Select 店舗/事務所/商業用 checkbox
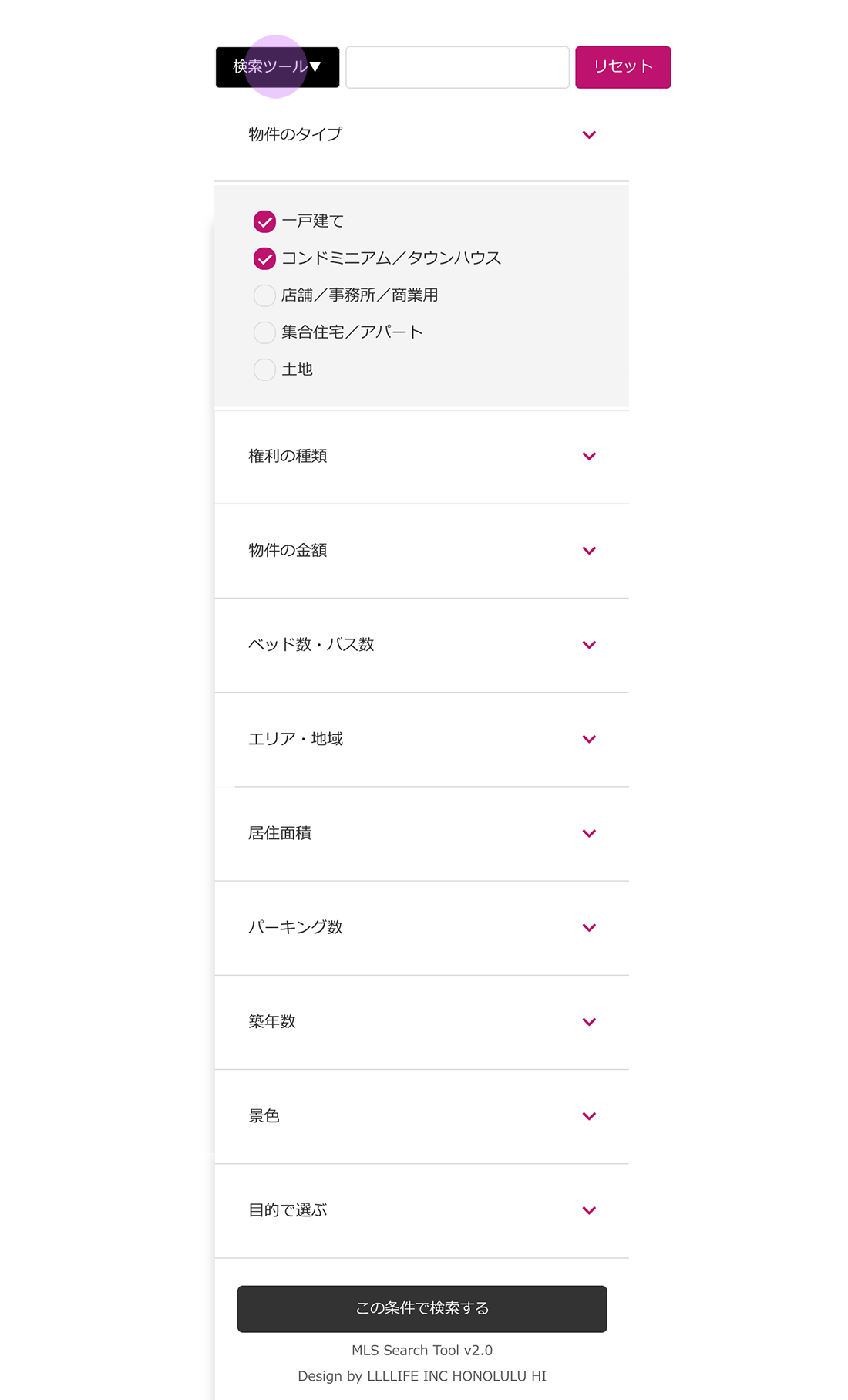848x1400 pixels. click(x=264, y=295)
